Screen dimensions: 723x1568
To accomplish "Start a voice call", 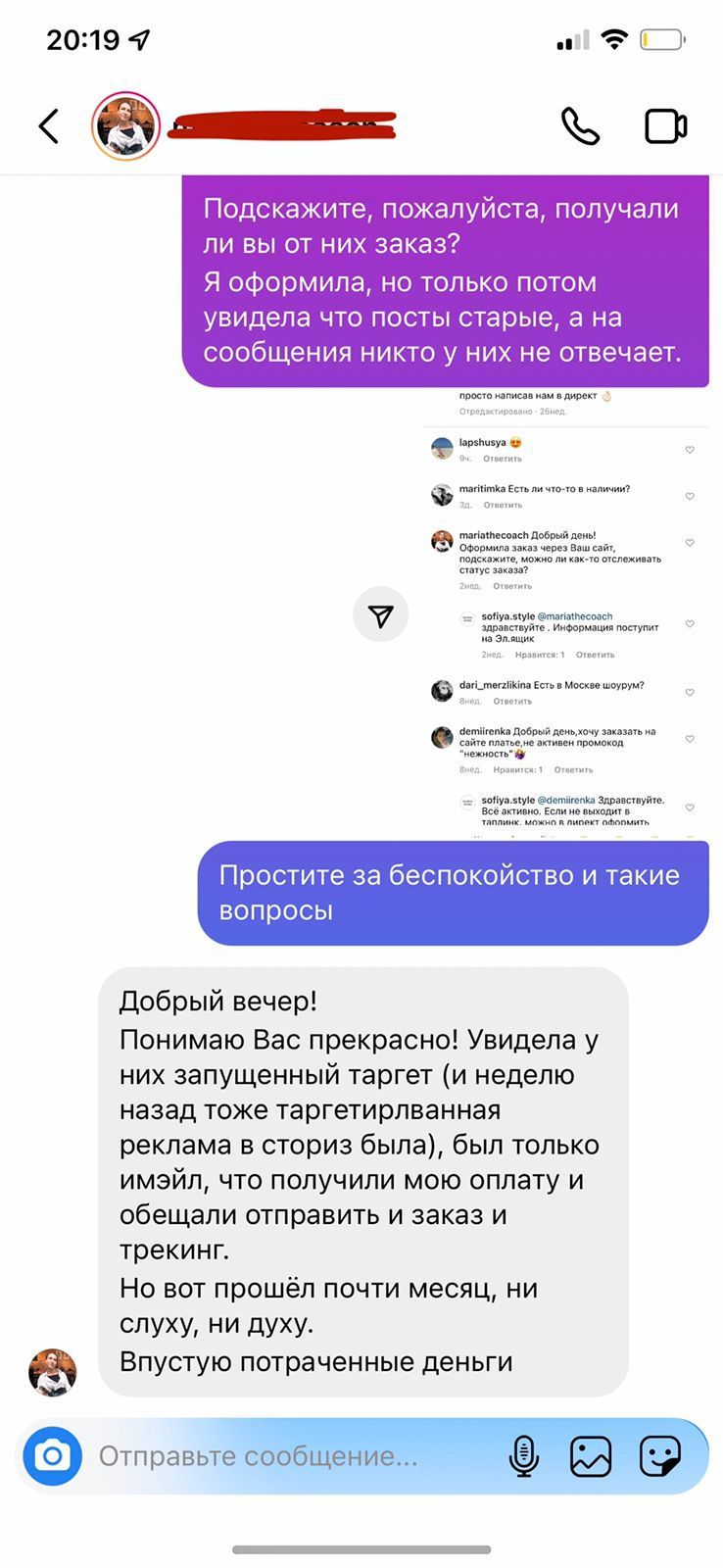I will pyautogui.click(x=580, y=126).
